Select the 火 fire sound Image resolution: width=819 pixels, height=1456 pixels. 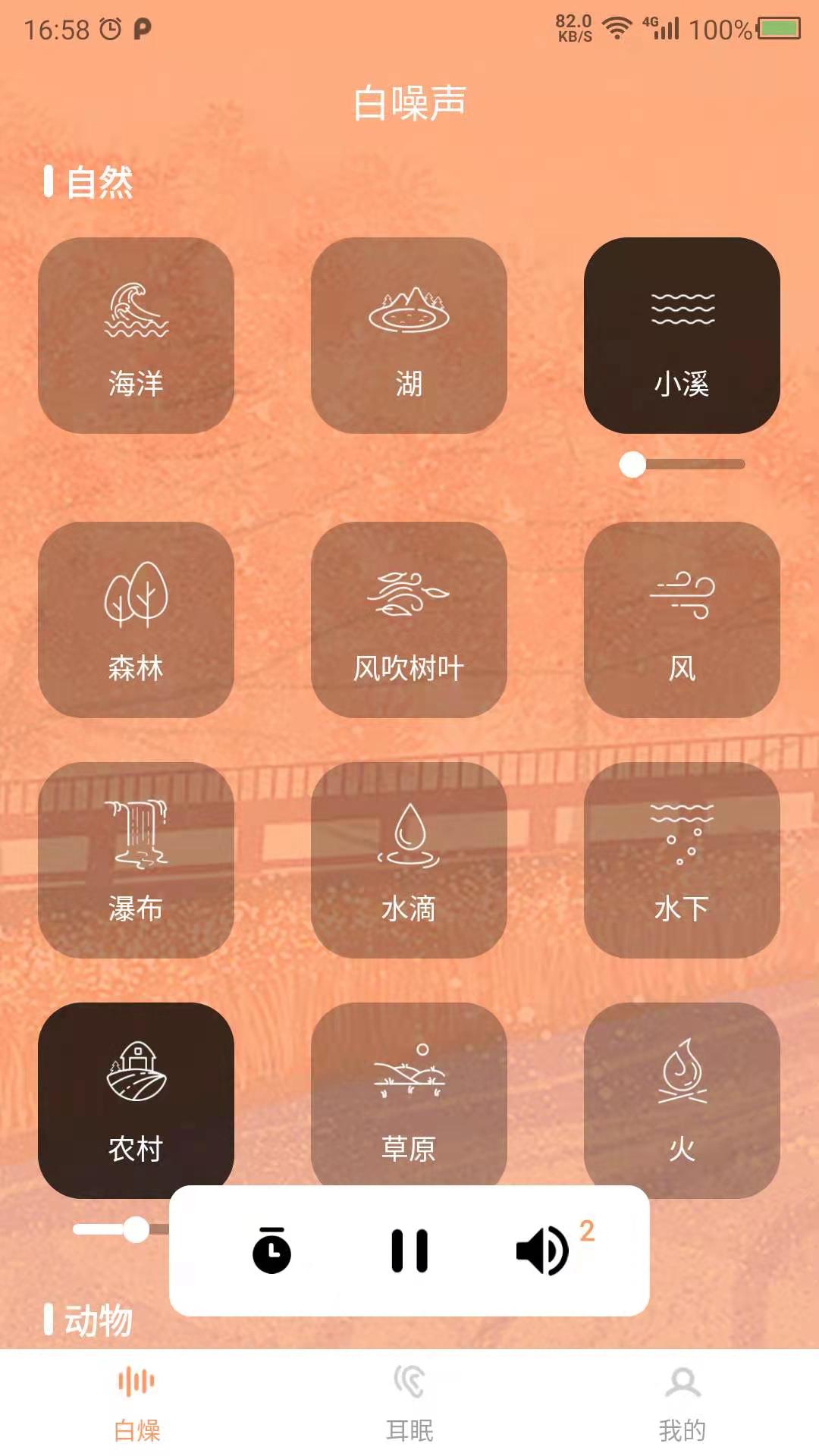tap(682, 1092)
